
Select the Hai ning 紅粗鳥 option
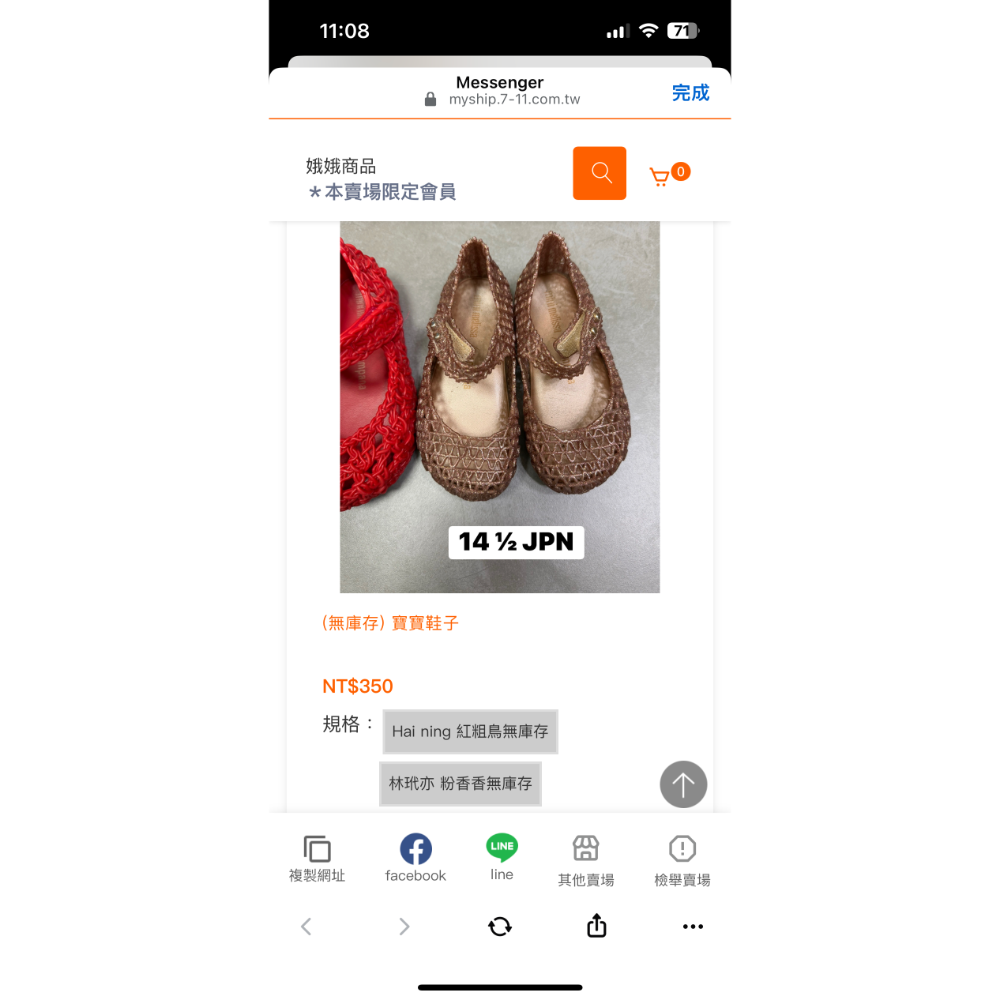point(470,732)
